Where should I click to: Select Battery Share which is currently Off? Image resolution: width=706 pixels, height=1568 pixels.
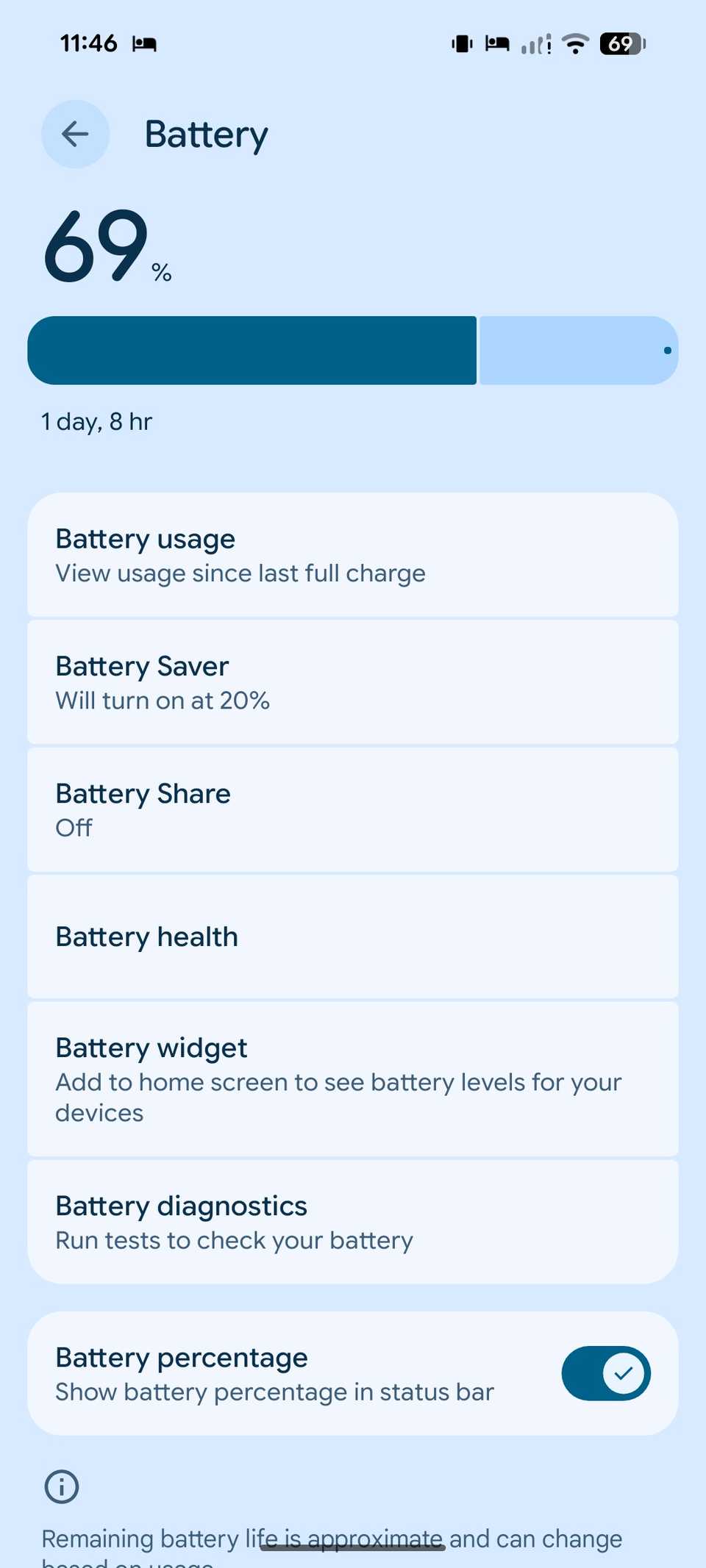[353, 809]
